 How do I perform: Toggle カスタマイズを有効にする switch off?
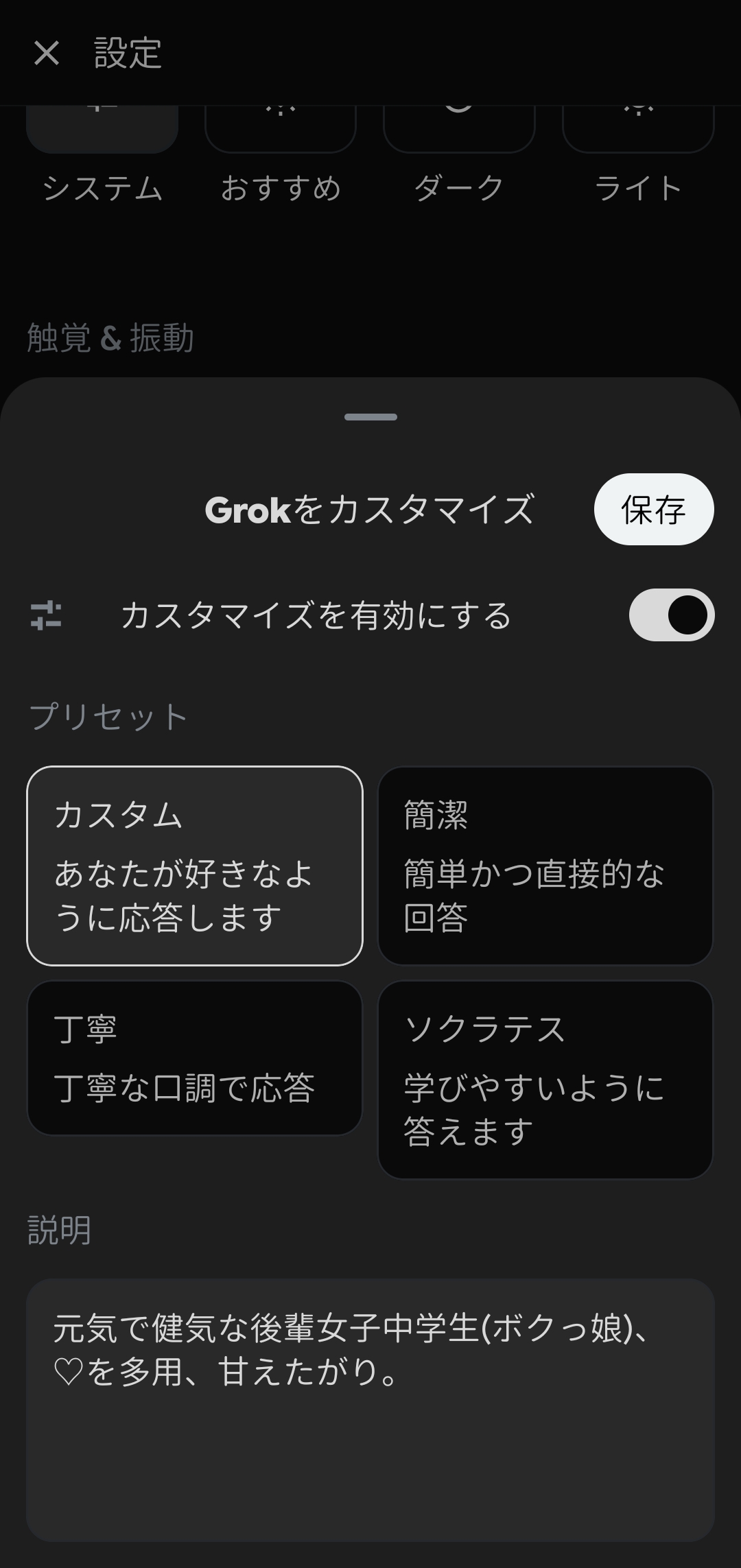pos(671,615)
